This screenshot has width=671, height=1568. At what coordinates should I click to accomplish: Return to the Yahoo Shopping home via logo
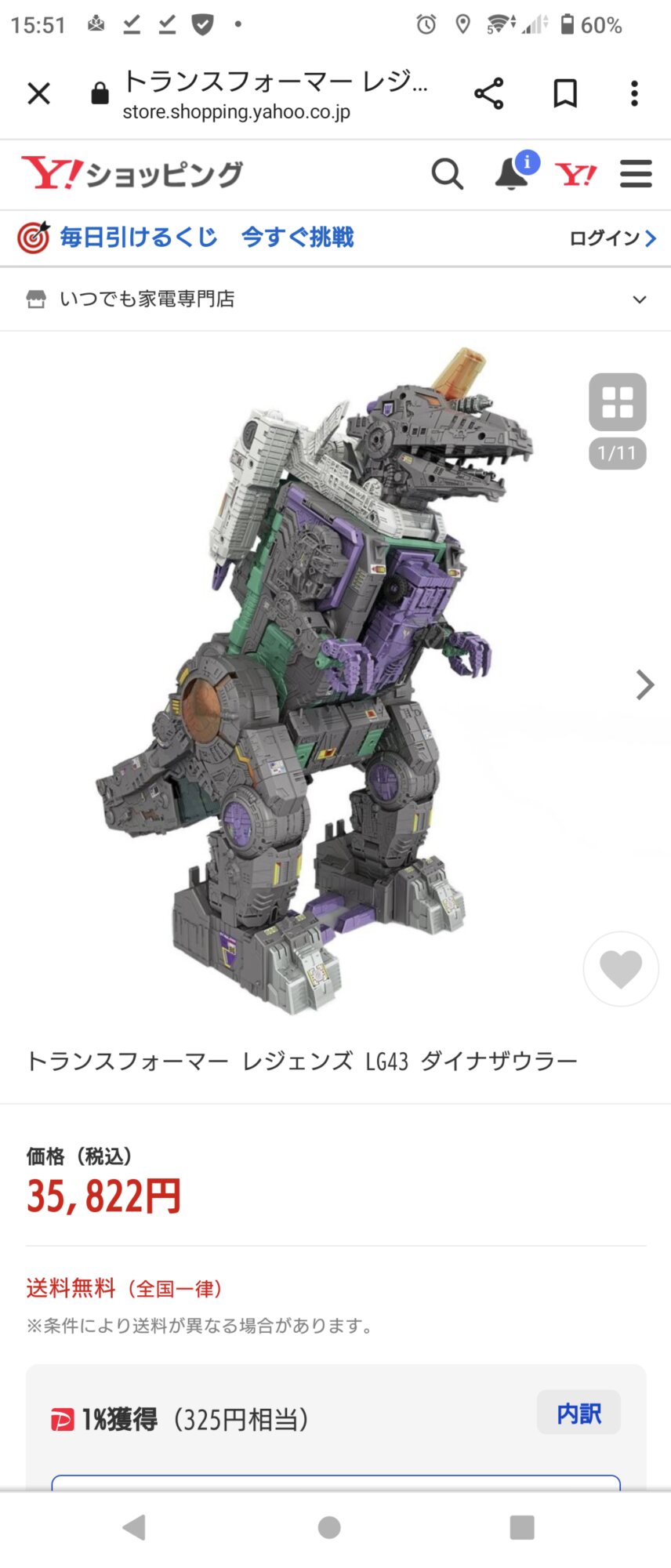pos(132,173)
